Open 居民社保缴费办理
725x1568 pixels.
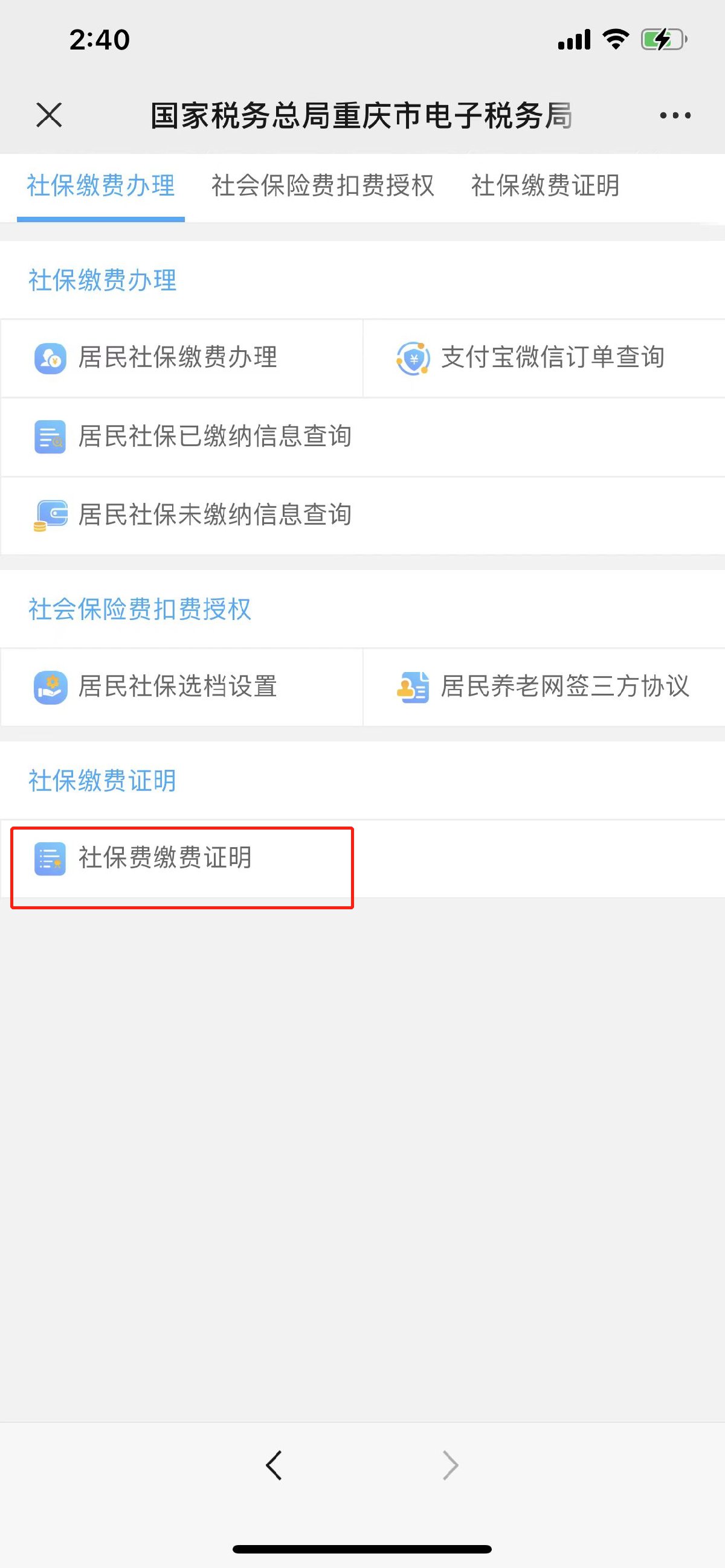(x=178, y=357)
